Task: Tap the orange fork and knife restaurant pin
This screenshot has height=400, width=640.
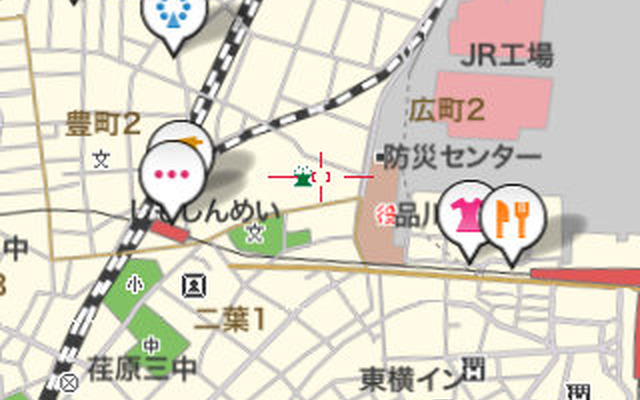Action: point(512,216)
